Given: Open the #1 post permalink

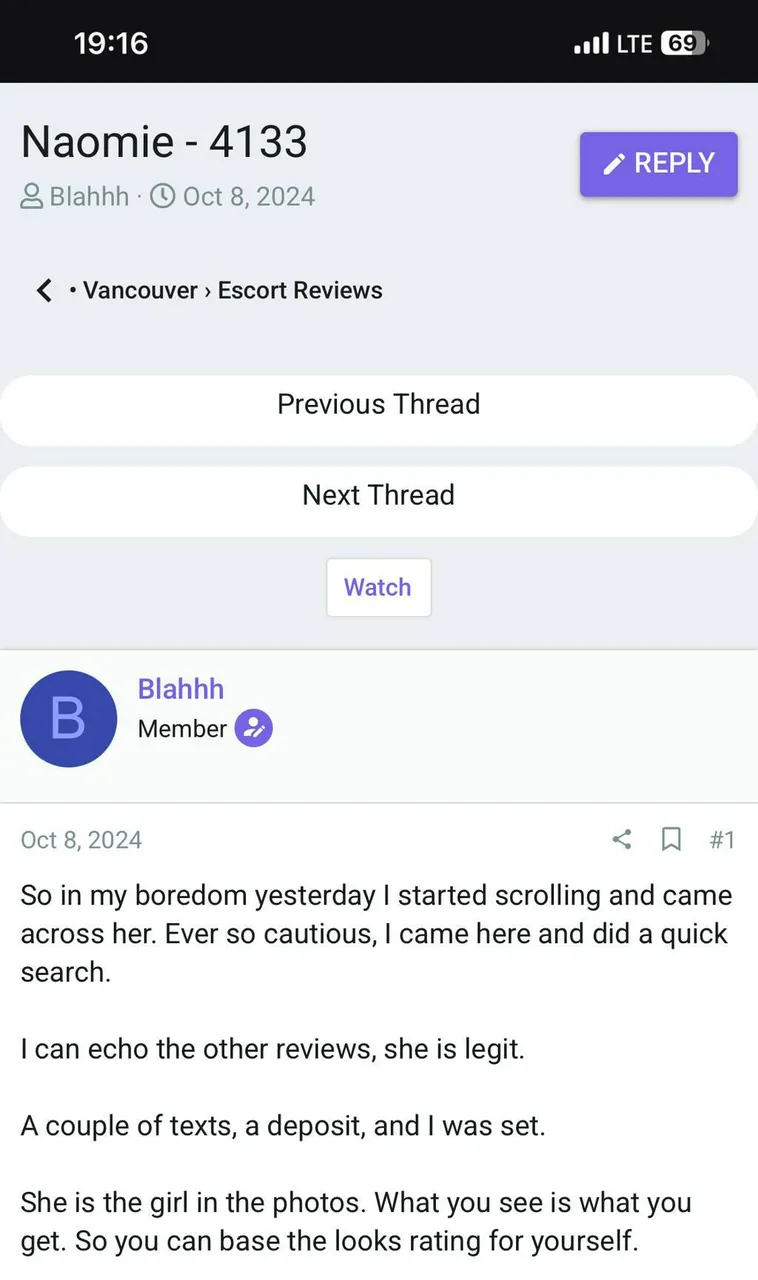Looking at the screenshot, I should (x=722, y=839).
